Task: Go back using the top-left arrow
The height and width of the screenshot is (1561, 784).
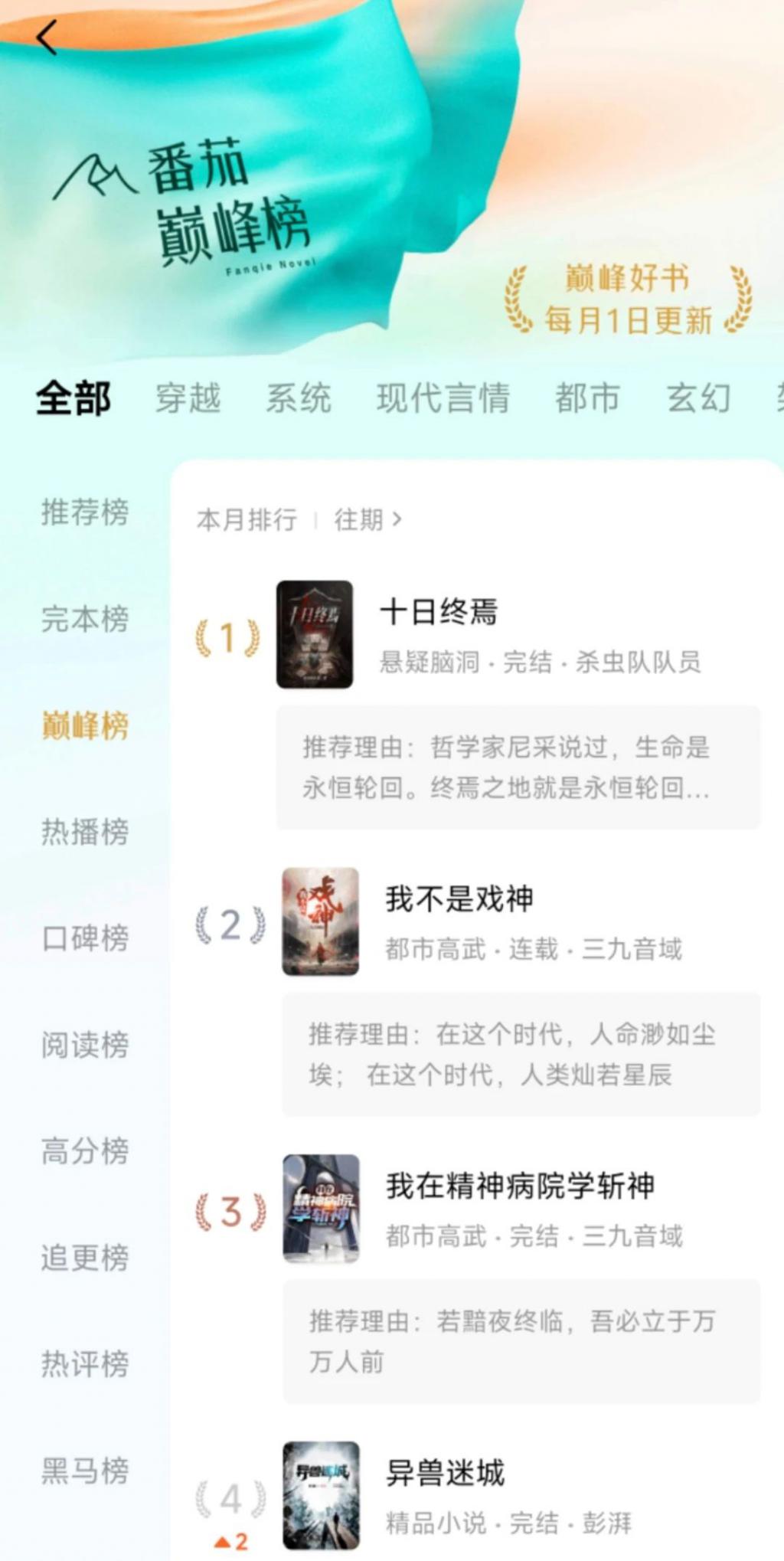Action: (x=47, y=38)
